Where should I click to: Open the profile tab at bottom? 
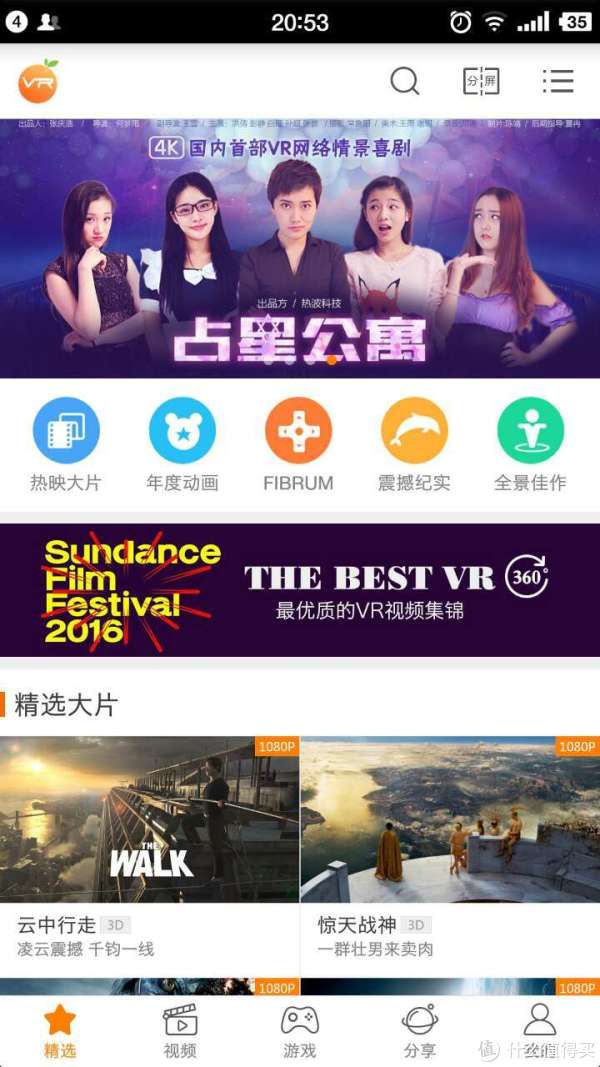tap(539, 1030)
